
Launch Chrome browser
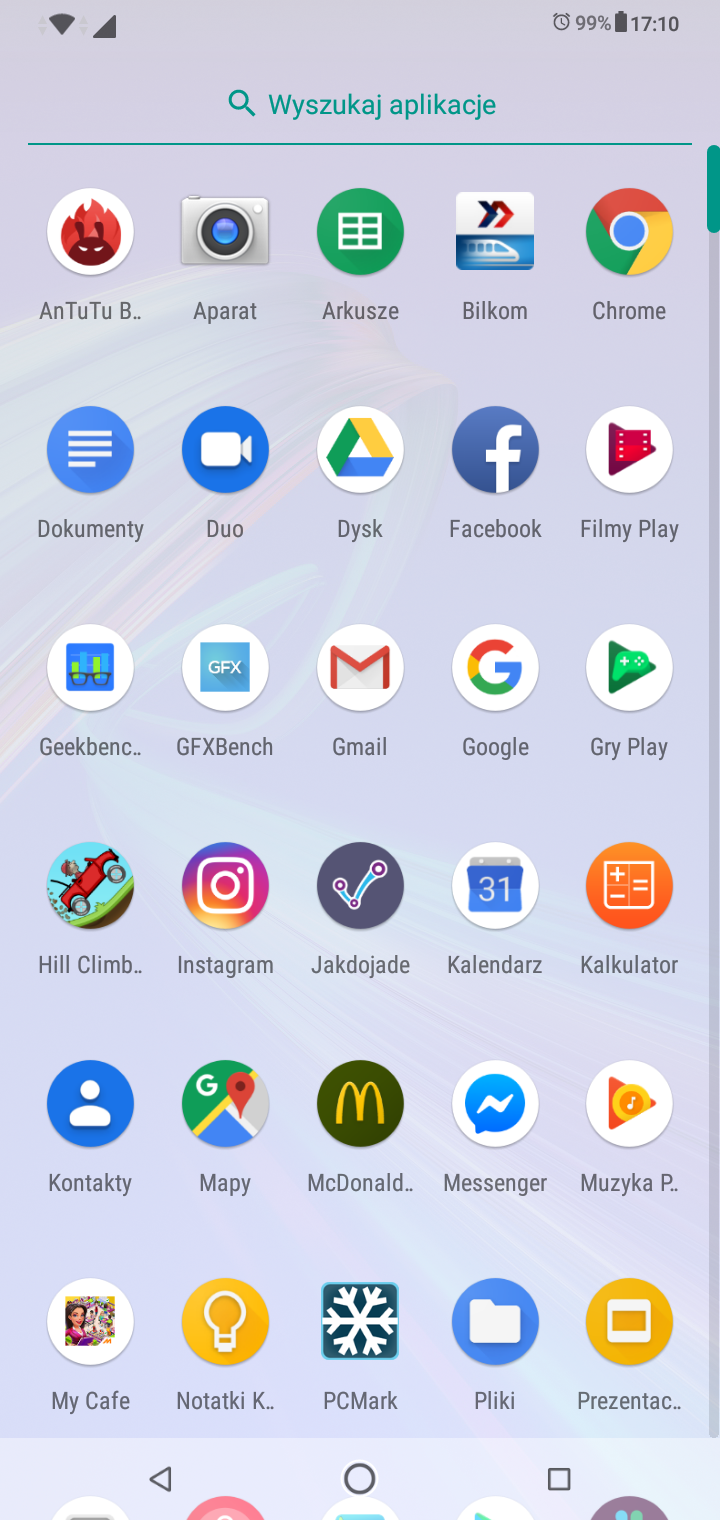click(x=629, y=232)
